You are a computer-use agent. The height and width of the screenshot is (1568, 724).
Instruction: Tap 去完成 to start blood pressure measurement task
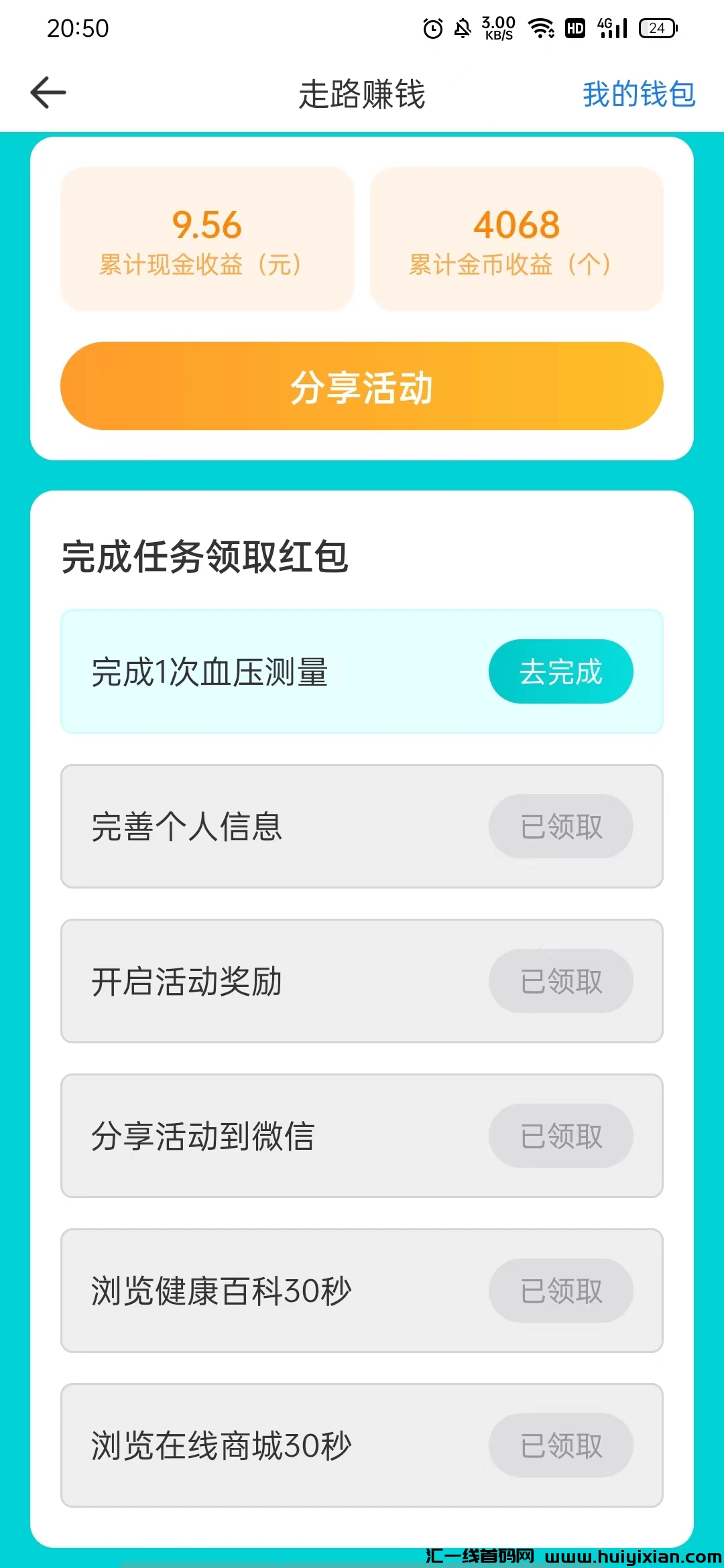coord(560,671)
